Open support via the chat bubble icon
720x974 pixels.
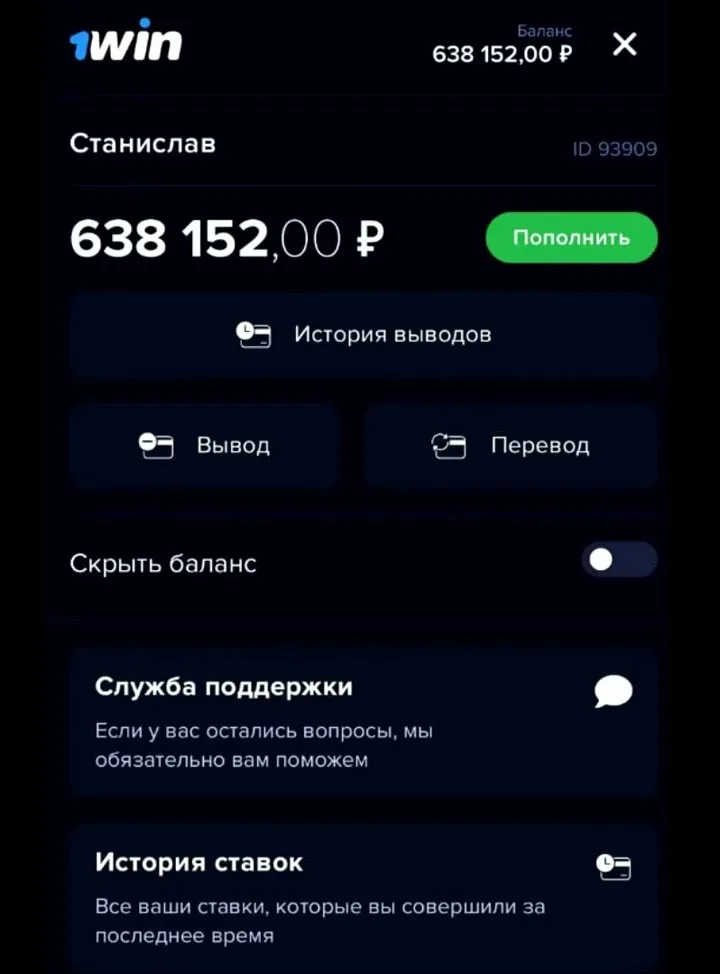pos(613,690)
